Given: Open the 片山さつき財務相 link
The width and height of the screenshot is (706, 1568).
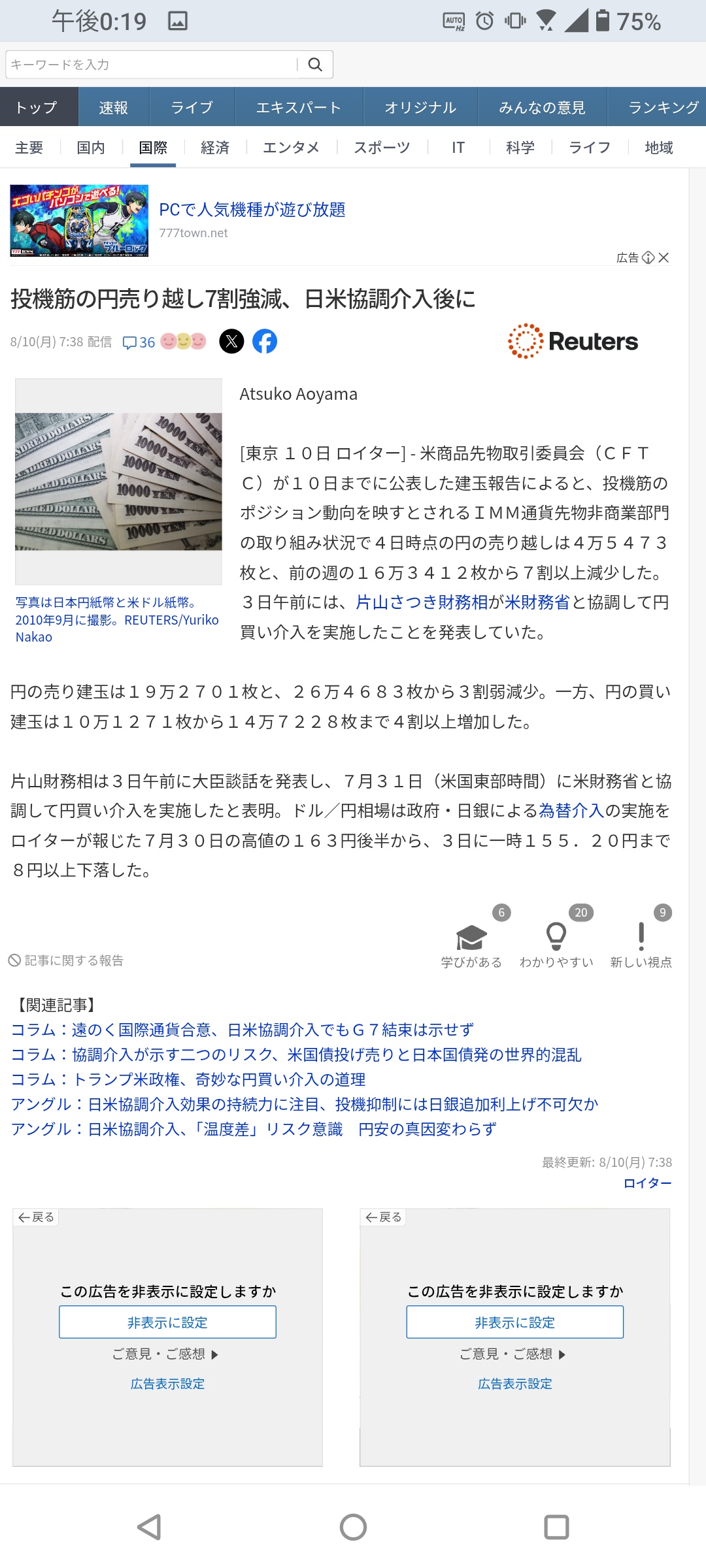Looking at the screenshot, I should (421, 602).
